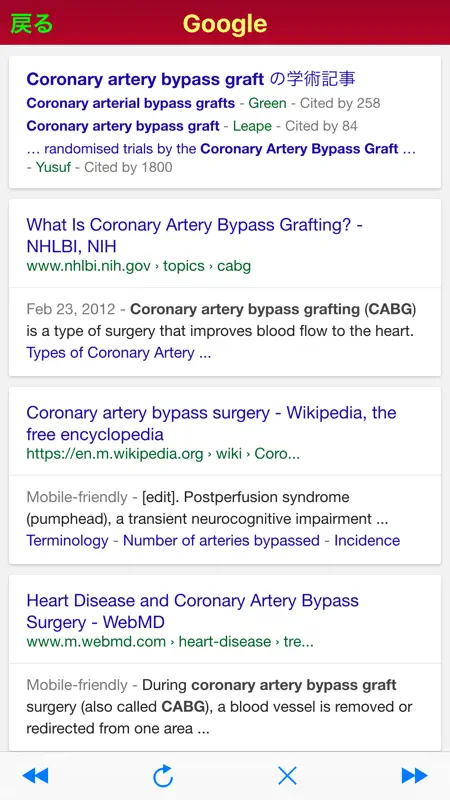The image size is (450, 800).
Task: Open the Green article Coronary arterial bypass grafts
Action: [131, 103]
